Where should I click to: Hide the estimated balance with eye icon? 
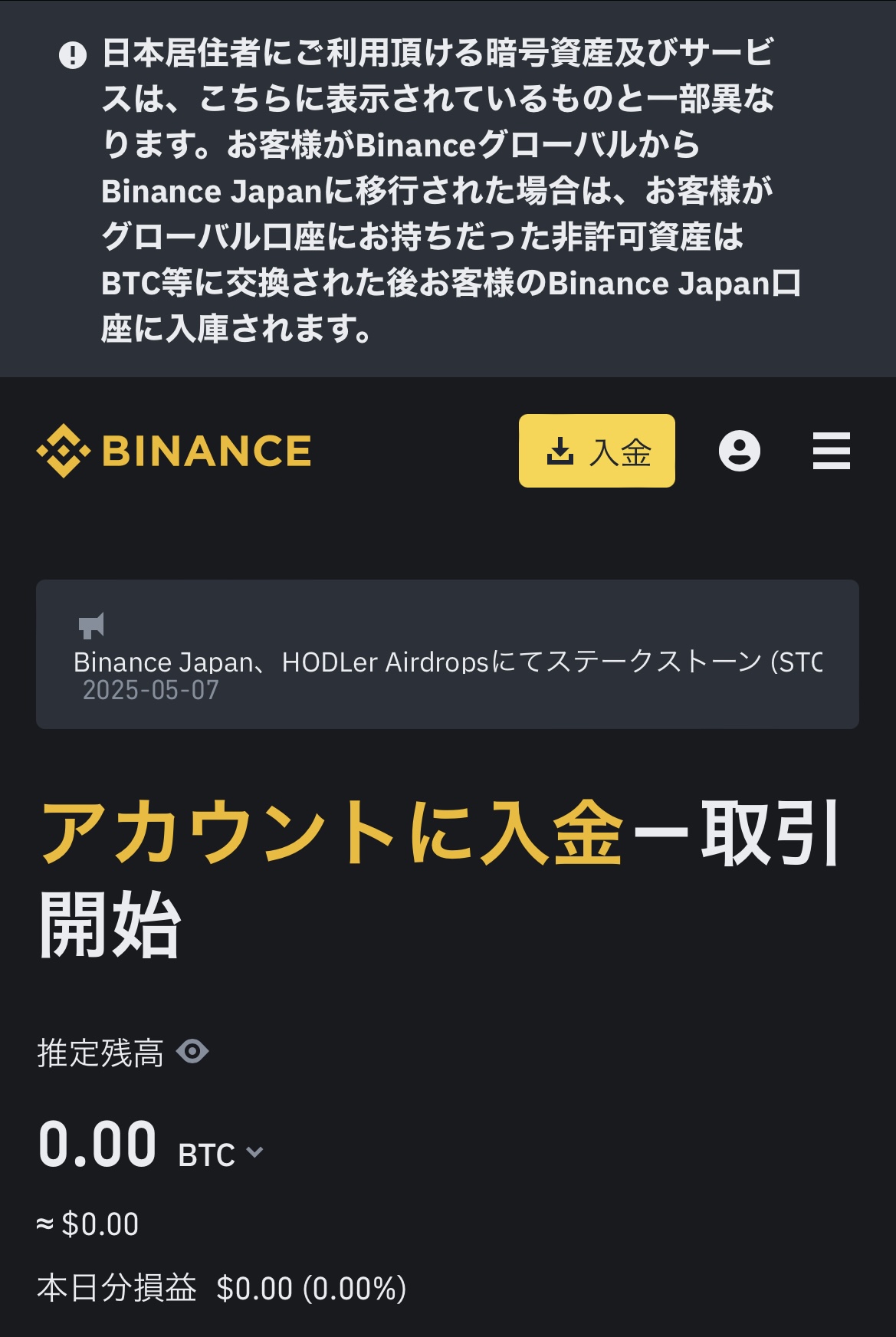point(192,1051)
